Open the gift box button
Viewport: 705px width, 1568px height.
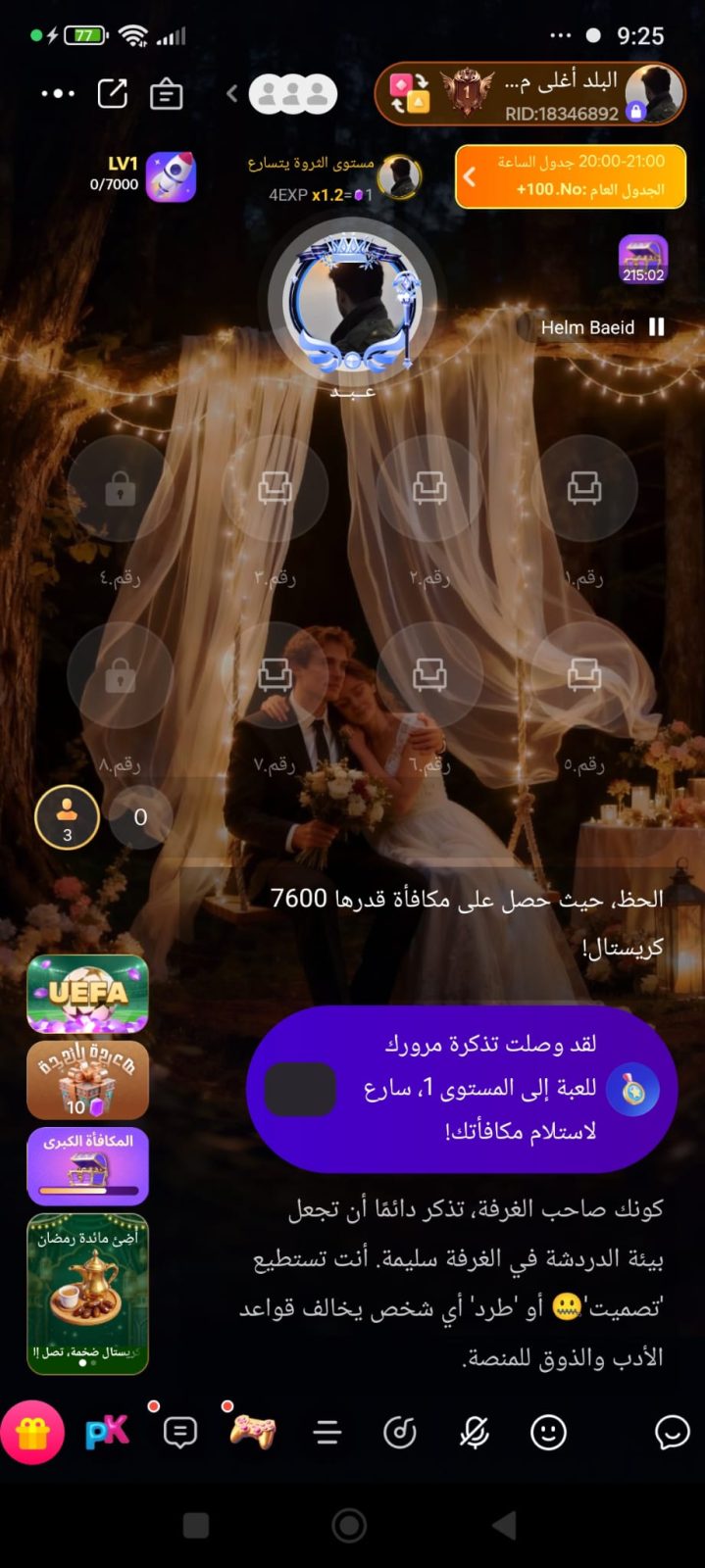pos(32,1433)
